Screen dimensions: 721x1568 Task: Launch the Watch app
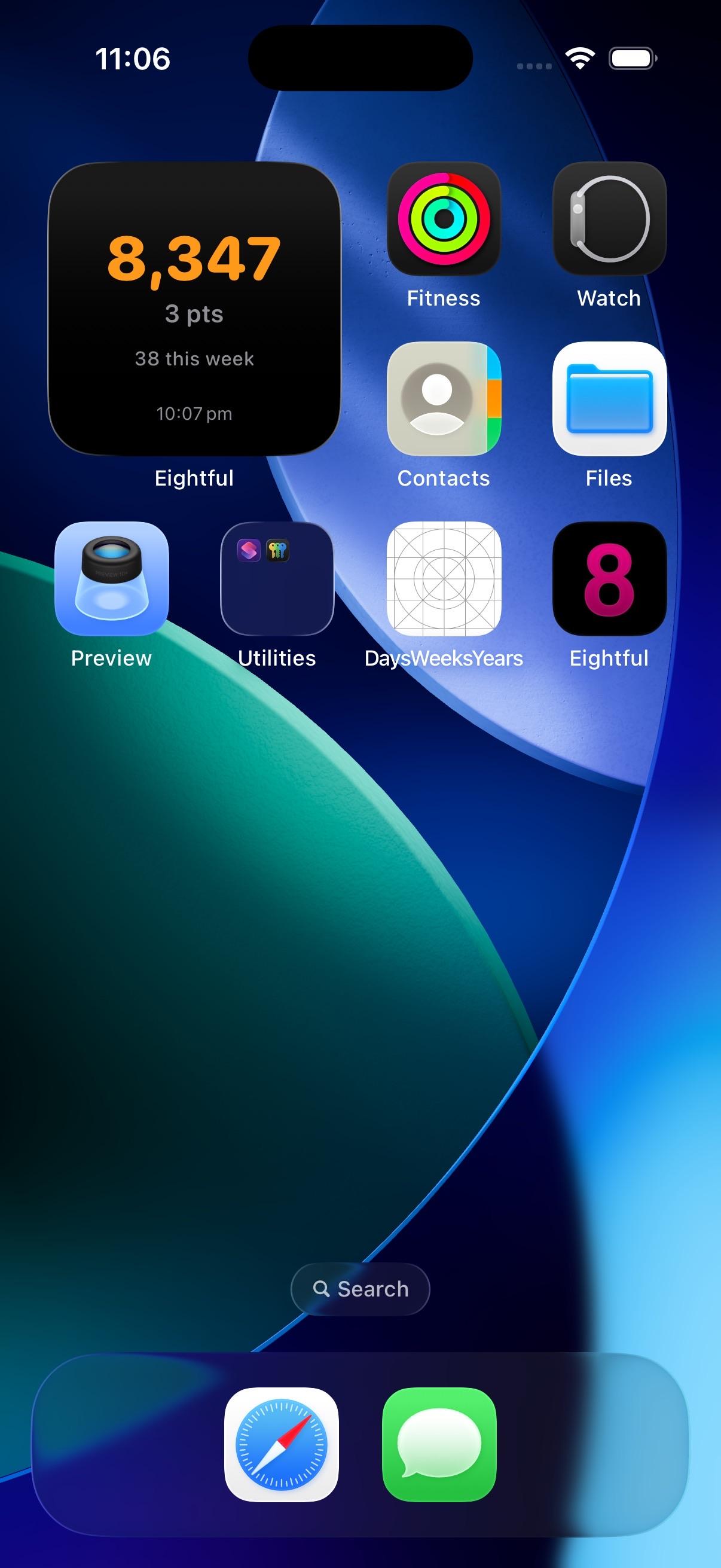pos(609,218)
